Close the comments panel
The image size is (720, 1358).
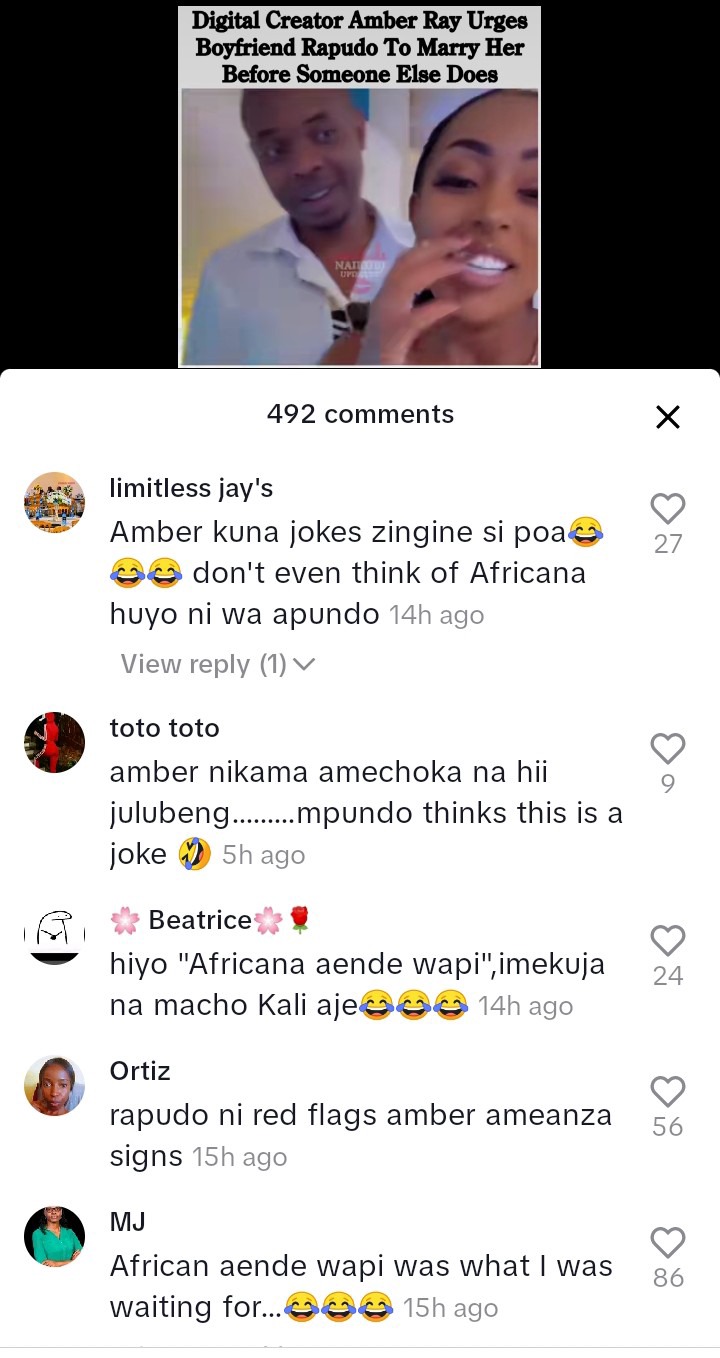pyautogui.click(x=667, y=417)
